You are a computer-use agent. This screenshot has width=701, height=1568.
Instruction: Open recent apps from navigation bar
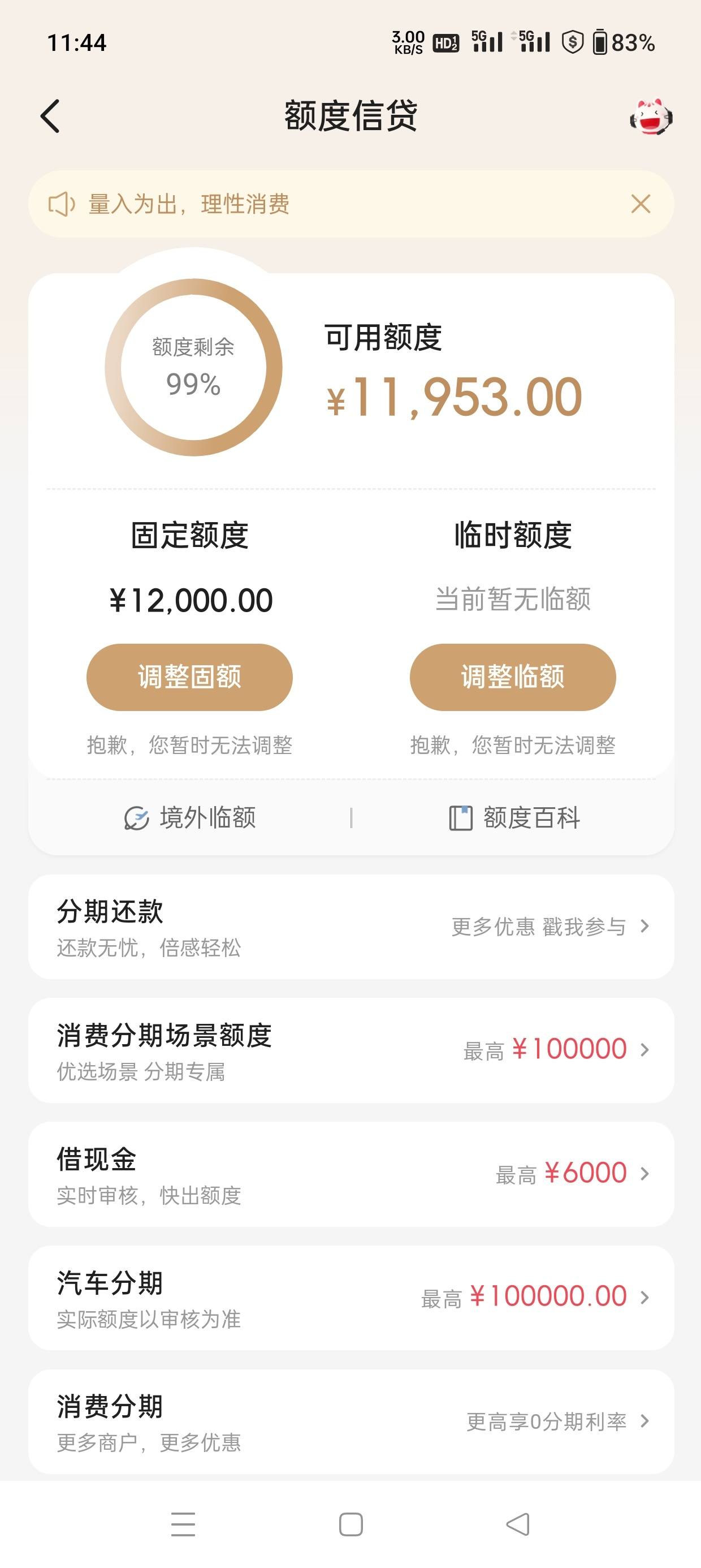click(x=183, y=1524)
